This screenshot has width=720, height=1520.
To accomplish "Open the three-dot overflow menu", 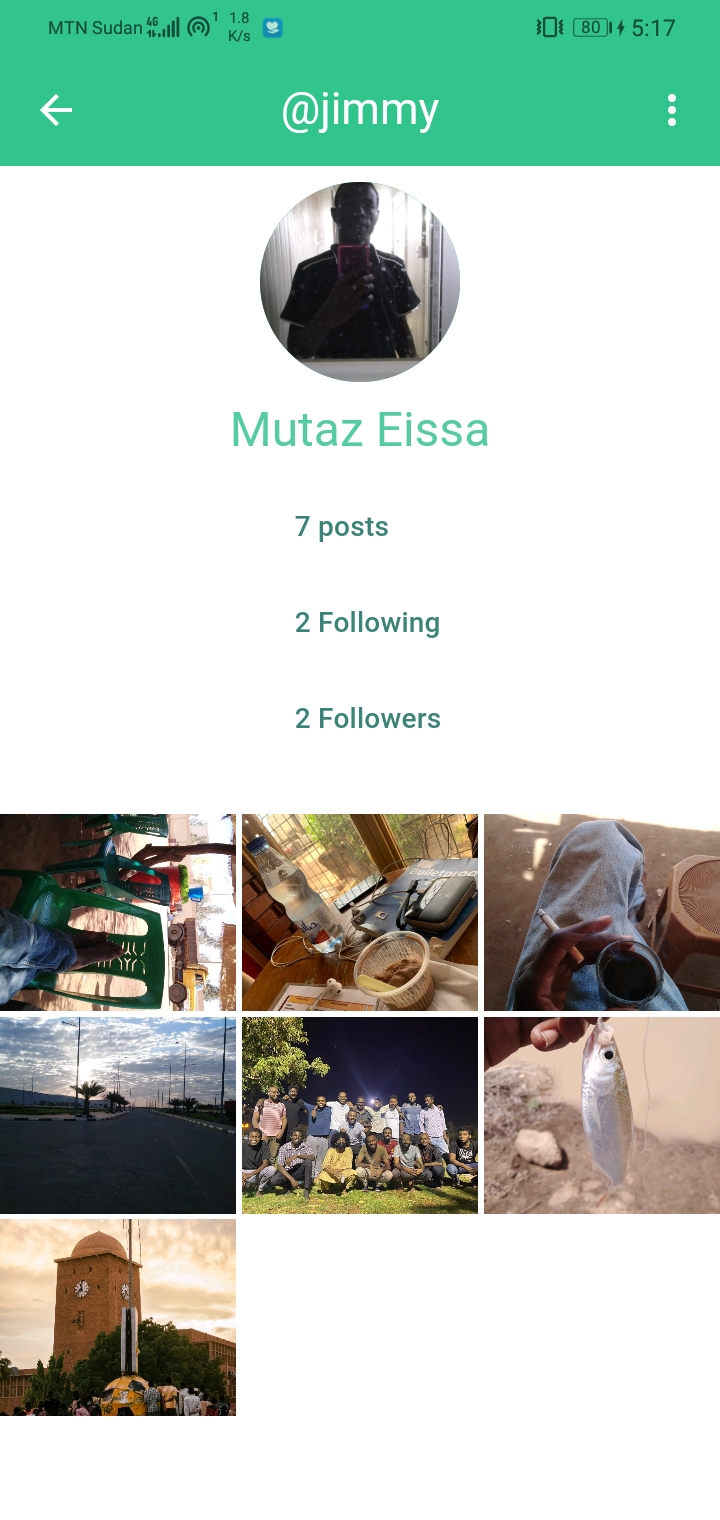I will (672, 110).
